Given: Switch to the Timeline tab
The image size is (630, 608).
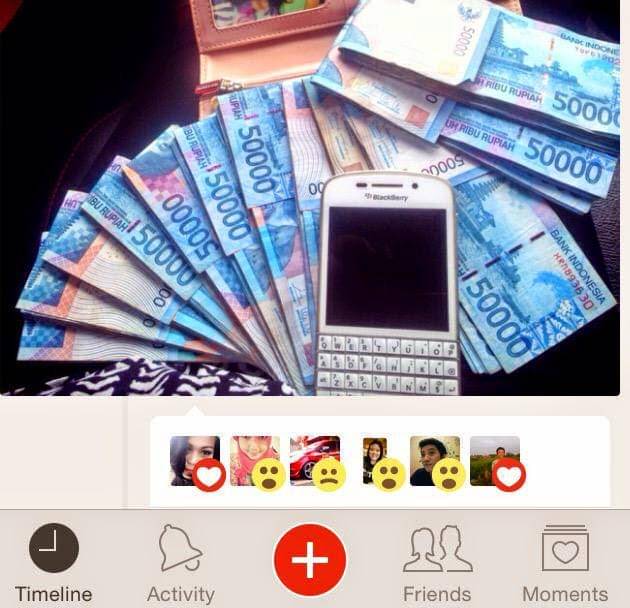Looking at the screenshot, I should (54, 563).
